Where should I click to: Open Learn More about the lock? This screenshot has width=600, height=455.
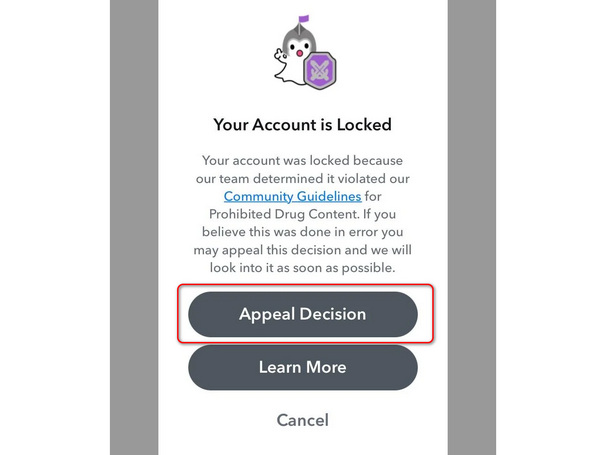(x=302, y=367)
